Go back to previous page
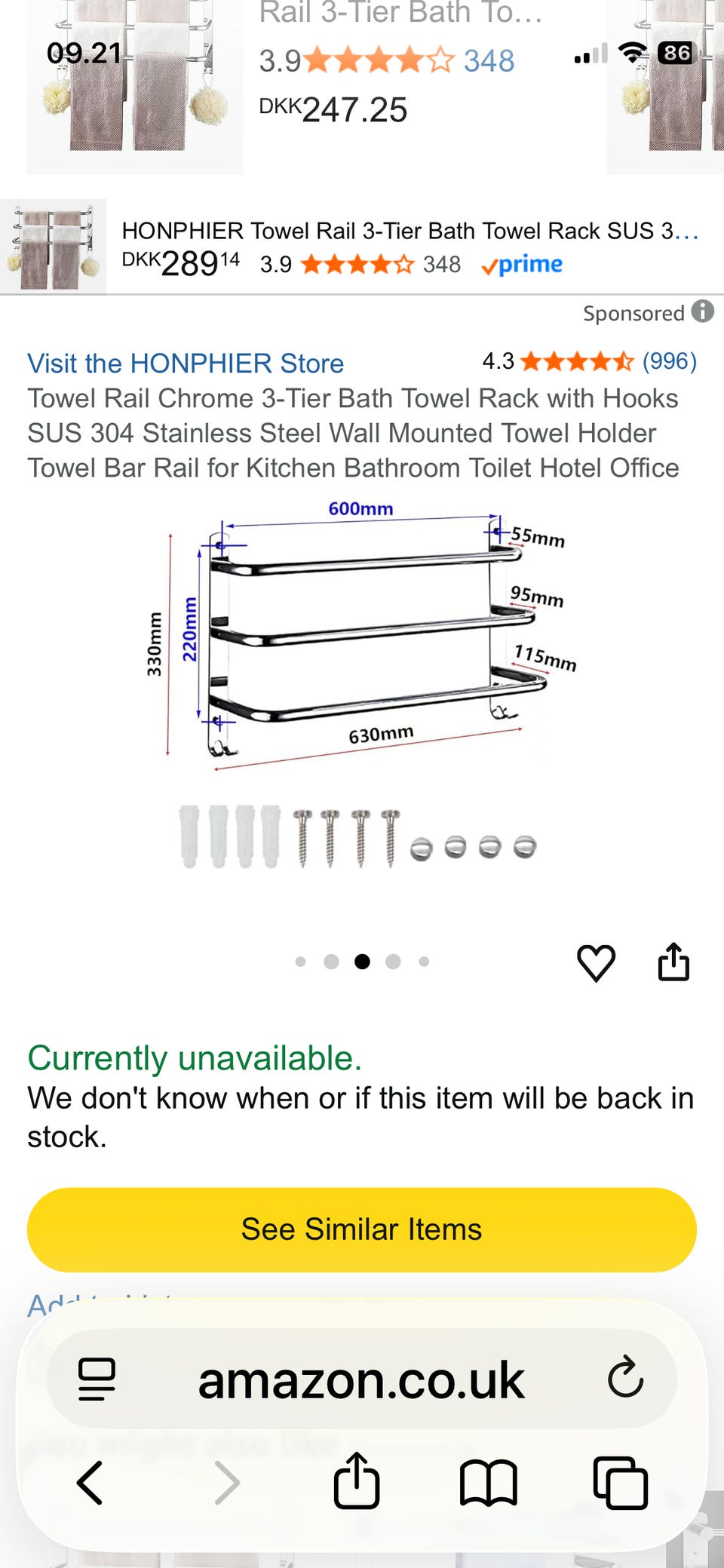Screen dimensions: 724x1568 (x=90, y=1483)
